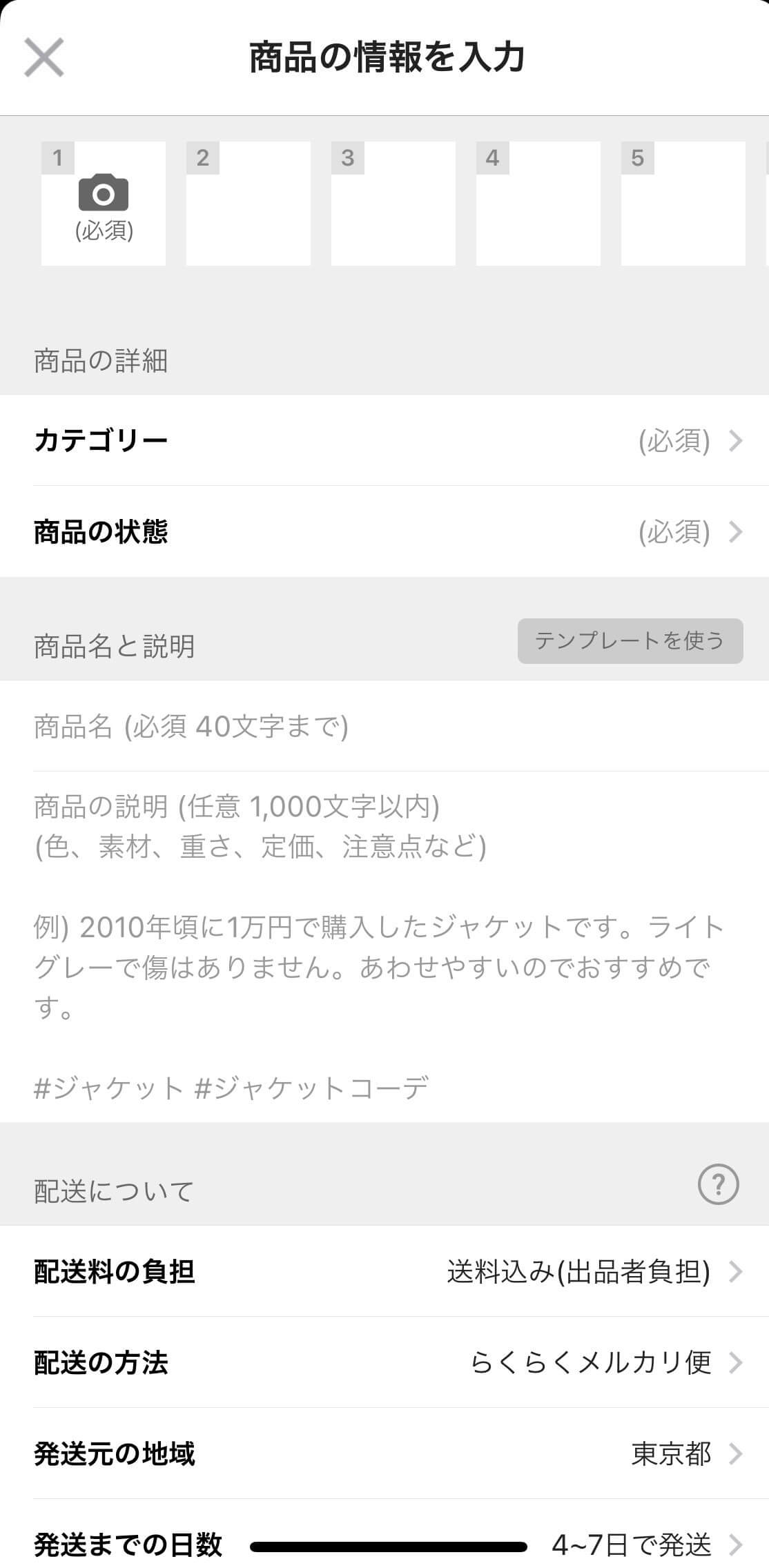Select photo slot number 2
769x1568 pixels.
pos(249,204)
